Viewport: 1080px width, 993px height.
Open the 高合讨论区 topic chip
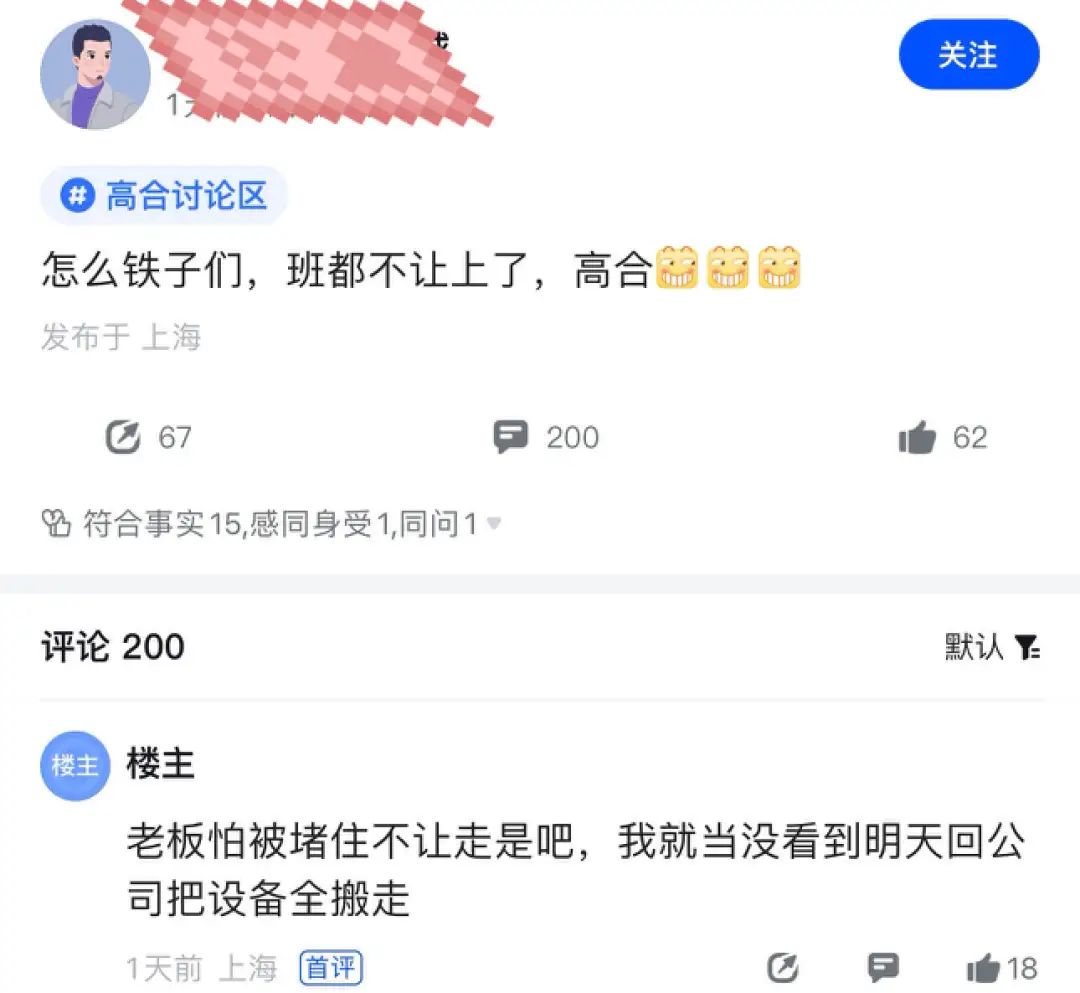tap(164, 196)
